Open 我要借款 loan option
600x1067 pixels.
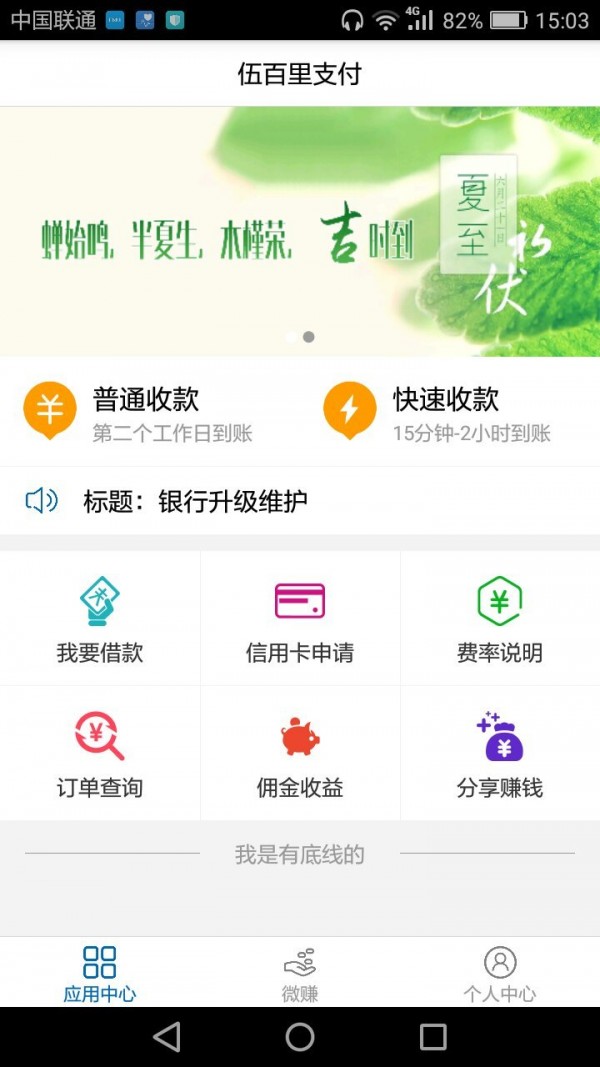pyautogui.click(x=100, y=620)
